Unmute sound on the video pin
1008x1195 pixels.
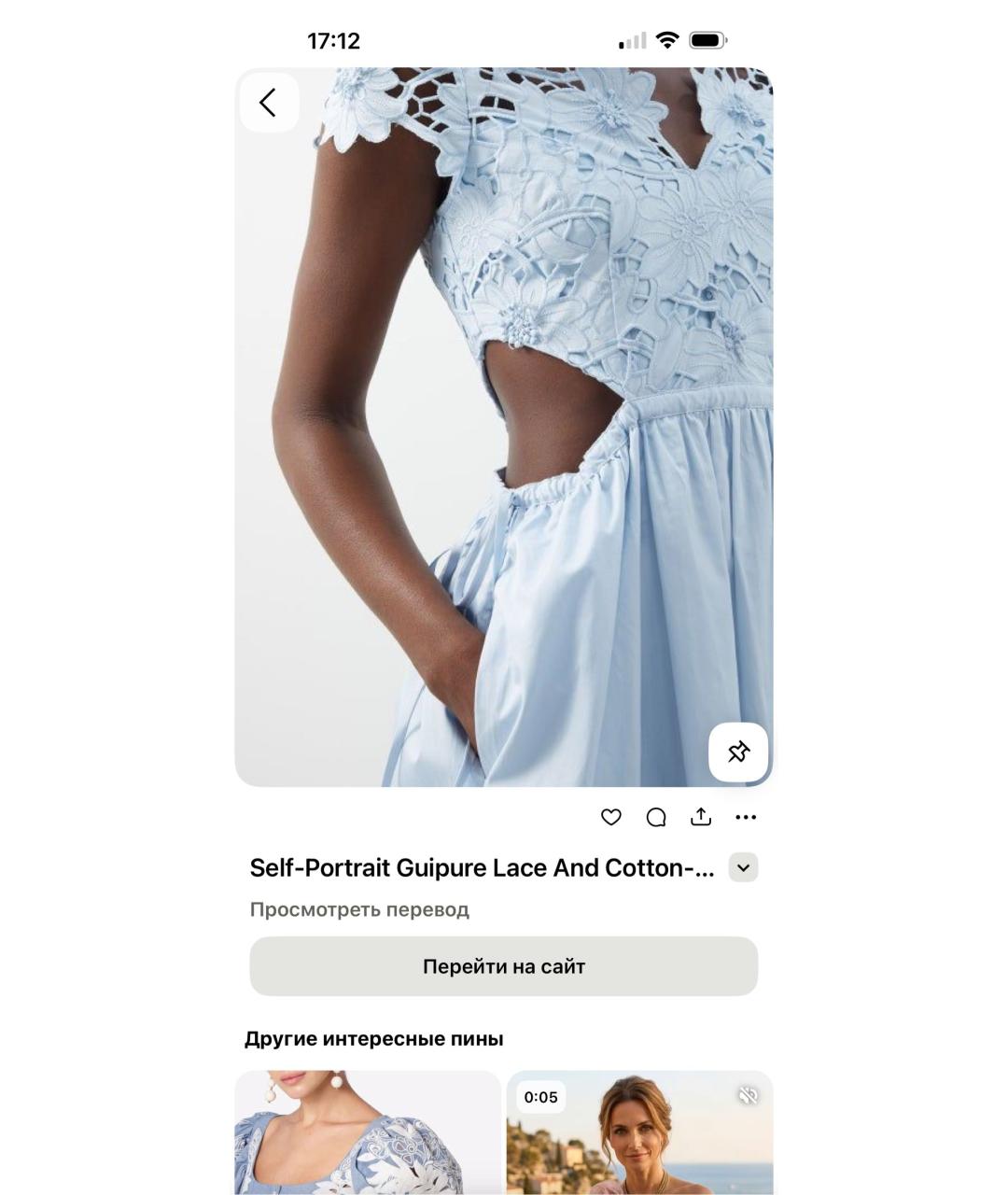click(x=748, y=1095)
